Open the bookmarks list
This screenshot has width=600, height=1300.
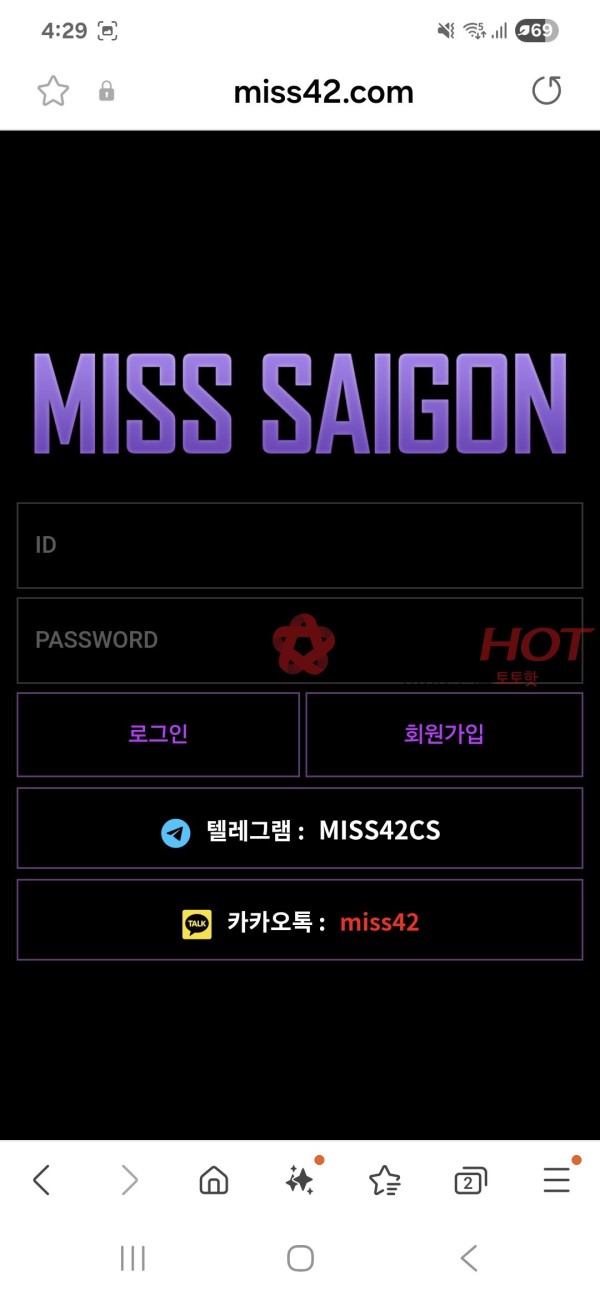click(385, 1181)
